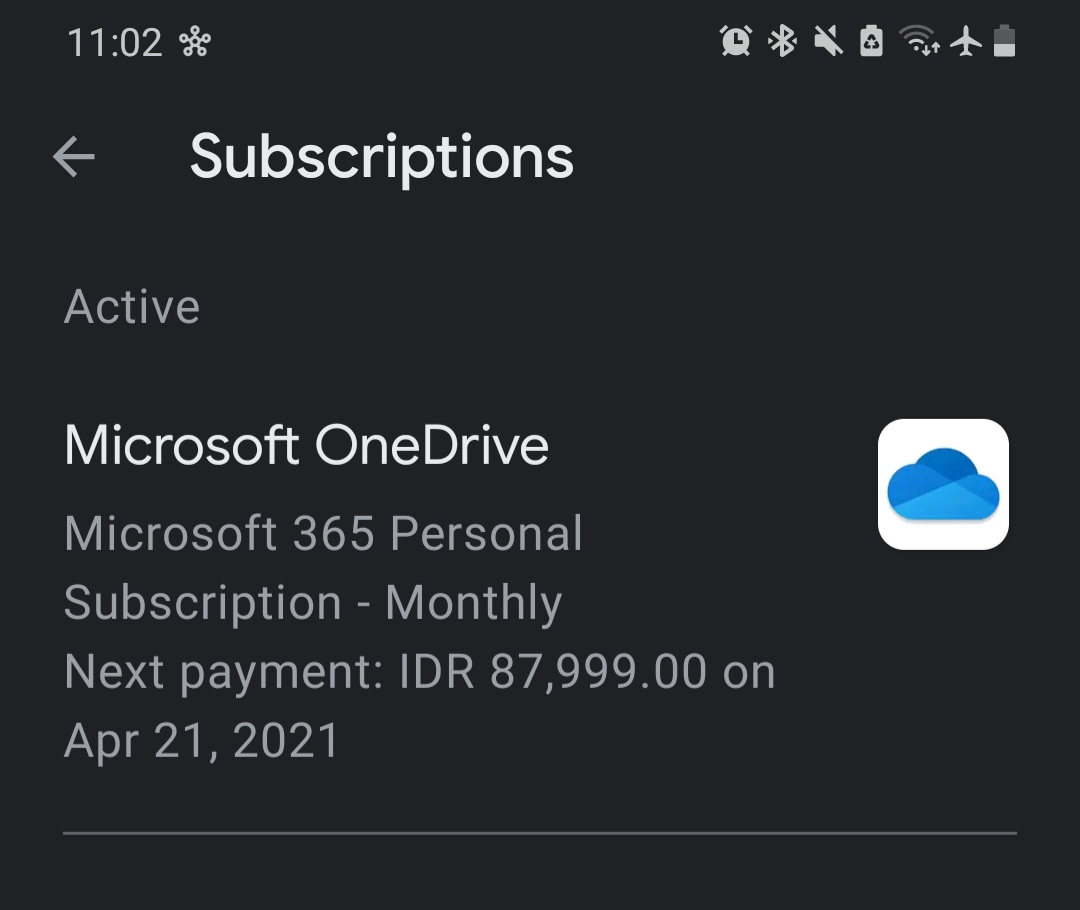Viewport: 1080px width, 910px height.
Task: Go back from the Subscriptions screen
Action: (x=74, y=157)
